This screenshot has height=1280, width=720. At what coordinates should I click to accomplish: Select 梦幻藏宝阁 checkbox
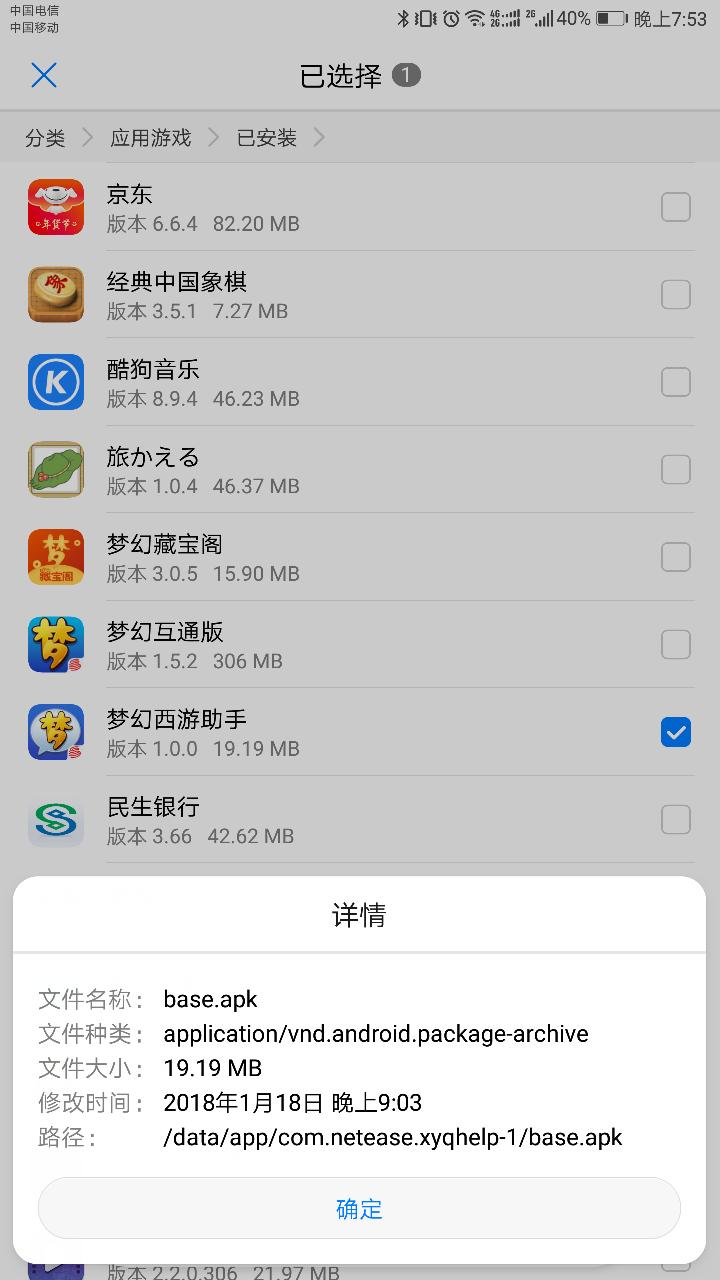(x=676, y=557)
